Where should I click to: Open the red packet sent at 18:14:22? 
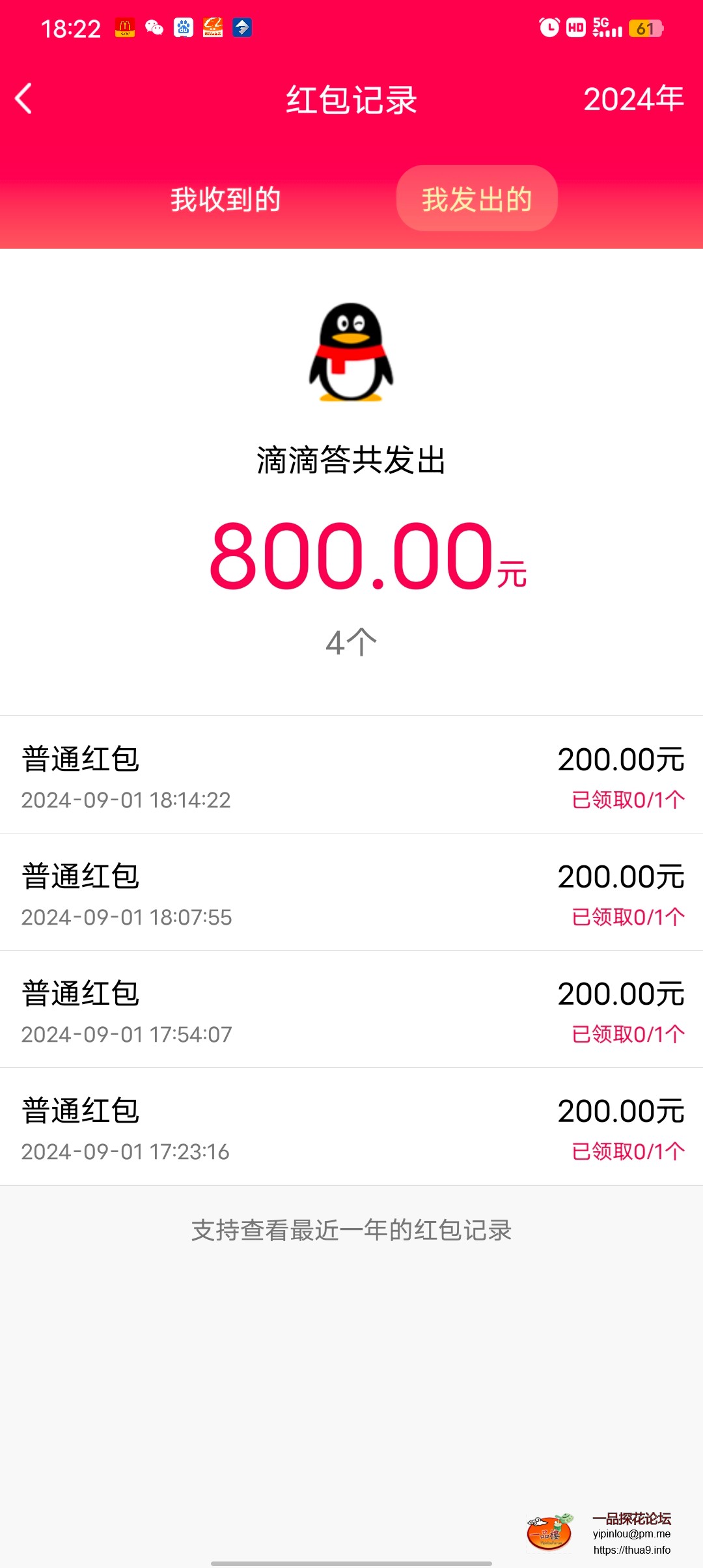pyautogui.click(x=351, y=775)
